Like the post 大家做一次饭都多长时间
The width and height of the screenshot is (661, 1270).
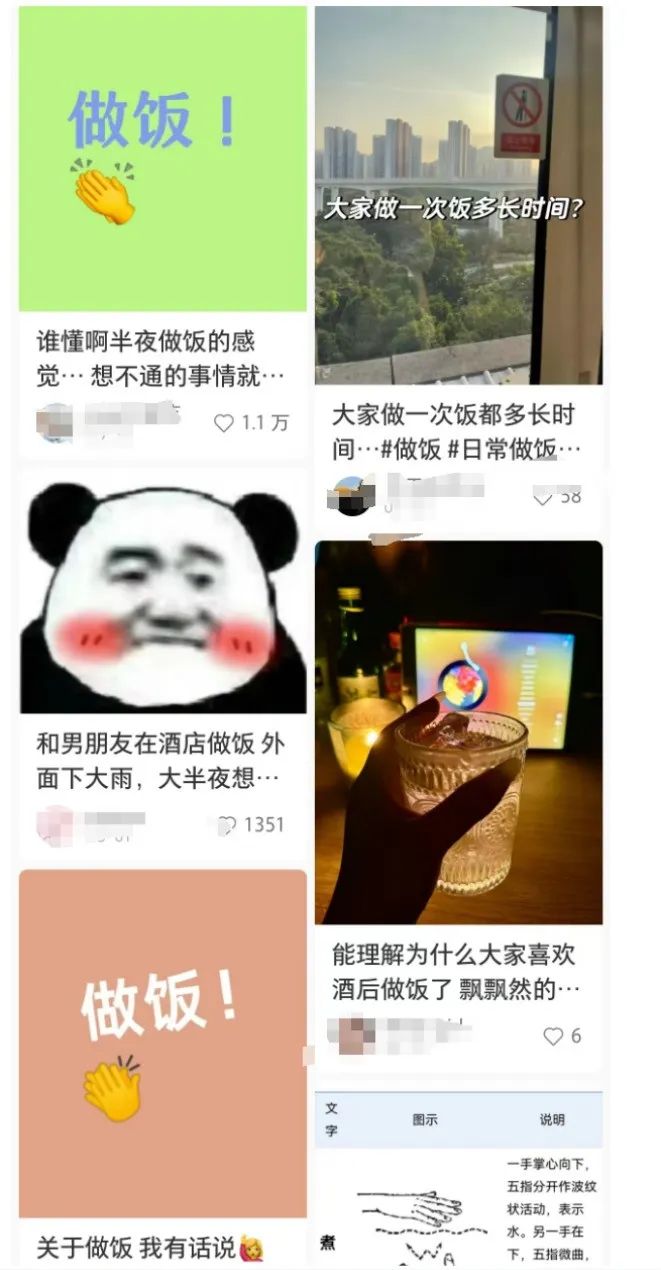click(x=543, y=496)
